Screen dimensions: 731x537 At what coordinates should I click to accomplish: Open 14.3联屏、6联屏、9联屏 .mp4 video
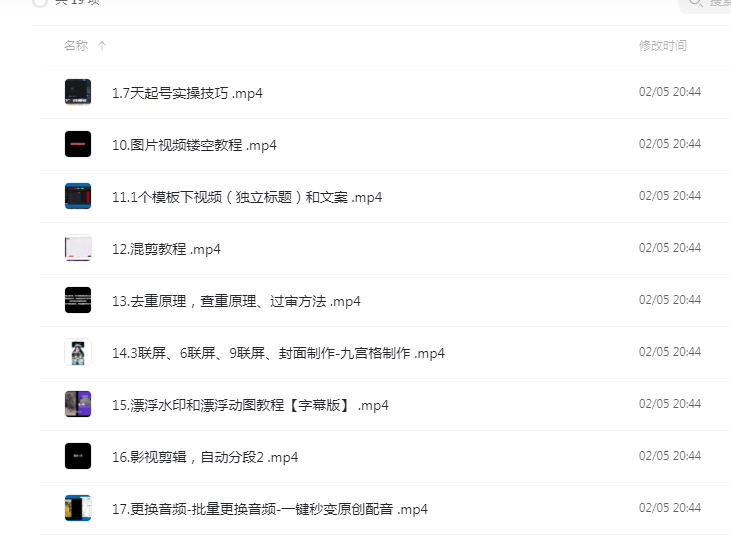click(278, 353)
